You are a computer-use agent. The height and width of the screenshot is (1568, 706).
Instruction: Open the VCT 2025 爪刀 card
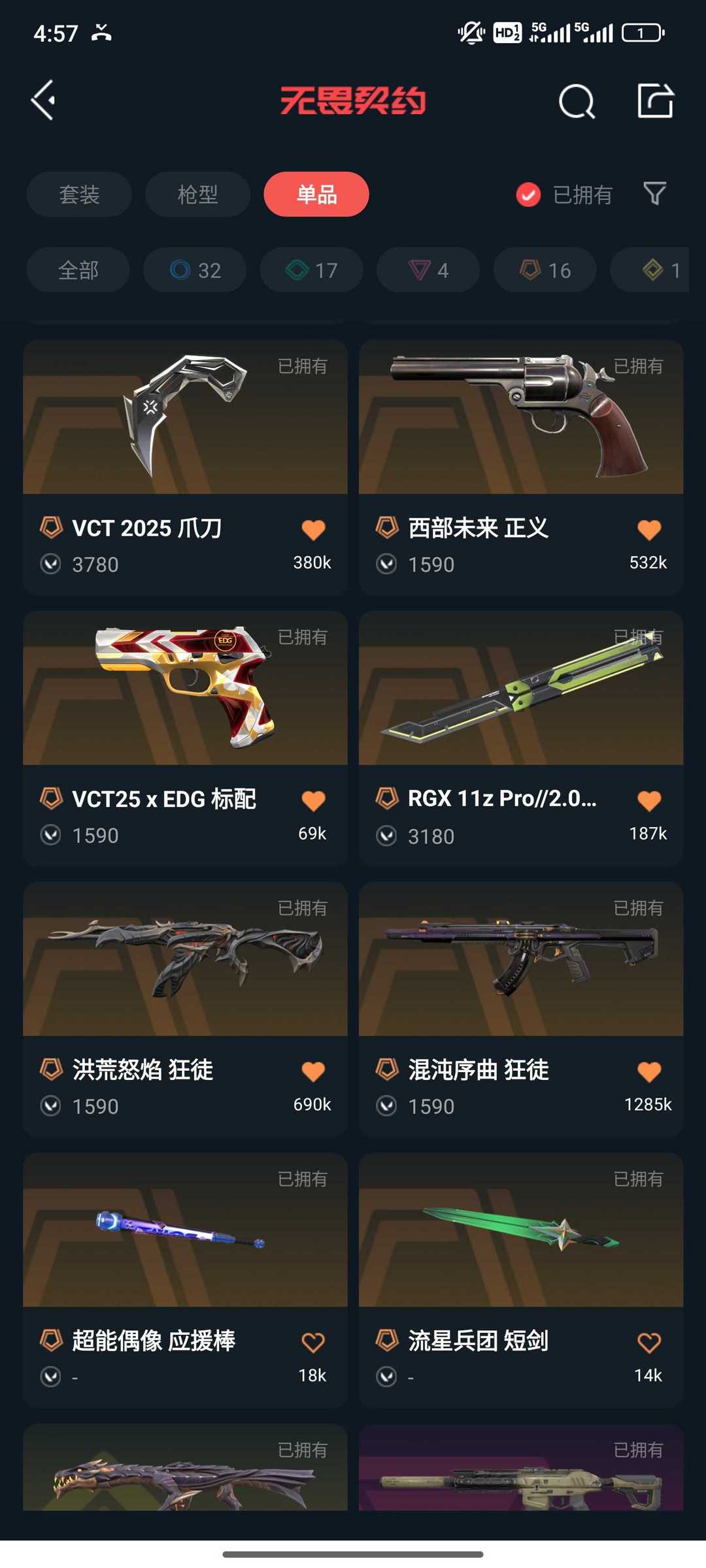click(x=185, y=467)
